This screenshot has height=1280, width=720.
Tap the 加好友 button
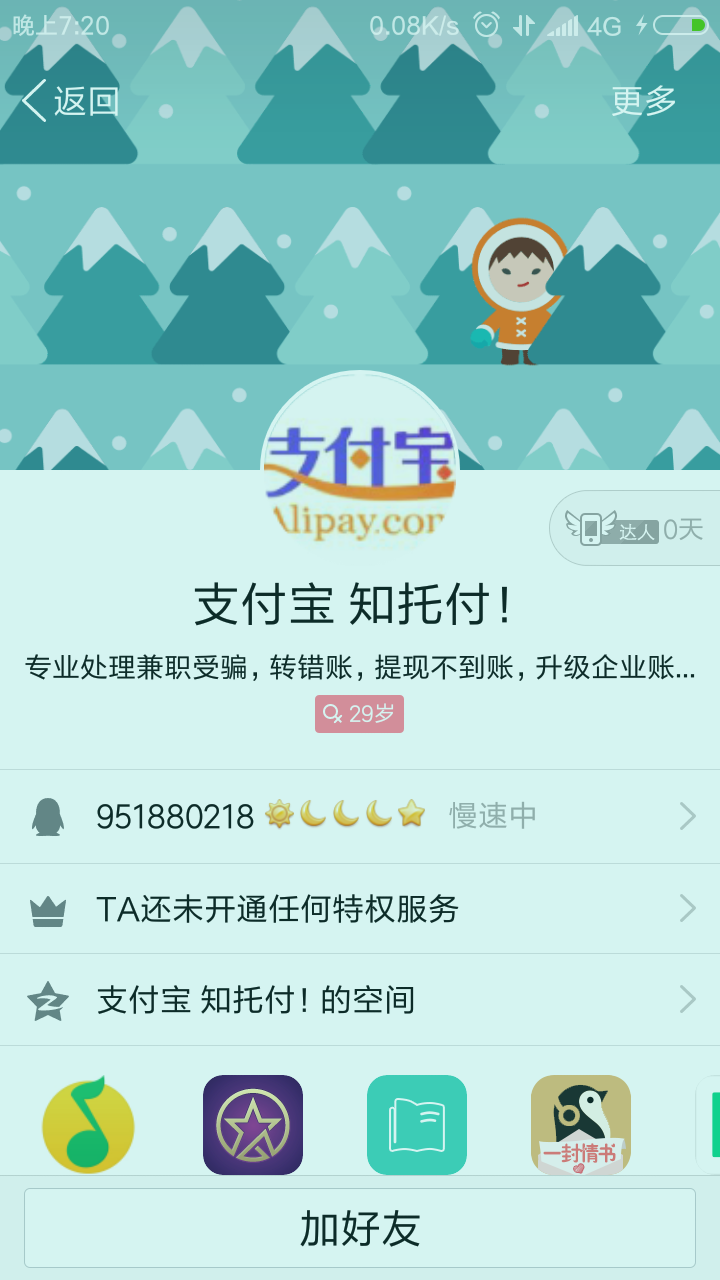pyautogui.click(x=360, y=1228)
